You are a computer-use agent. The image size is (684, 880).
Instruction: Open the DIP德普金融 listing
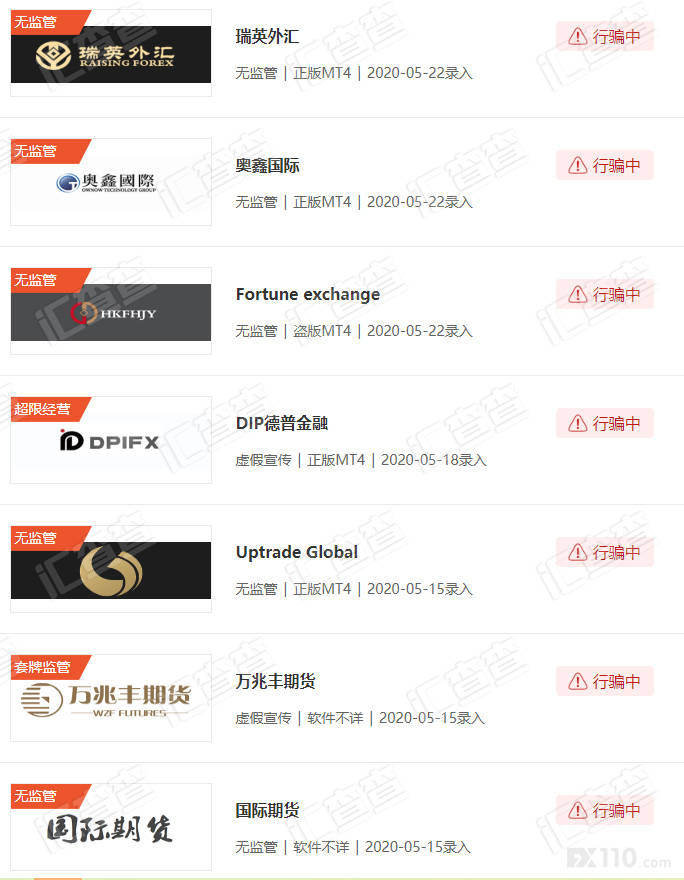[x=281, y=424]
